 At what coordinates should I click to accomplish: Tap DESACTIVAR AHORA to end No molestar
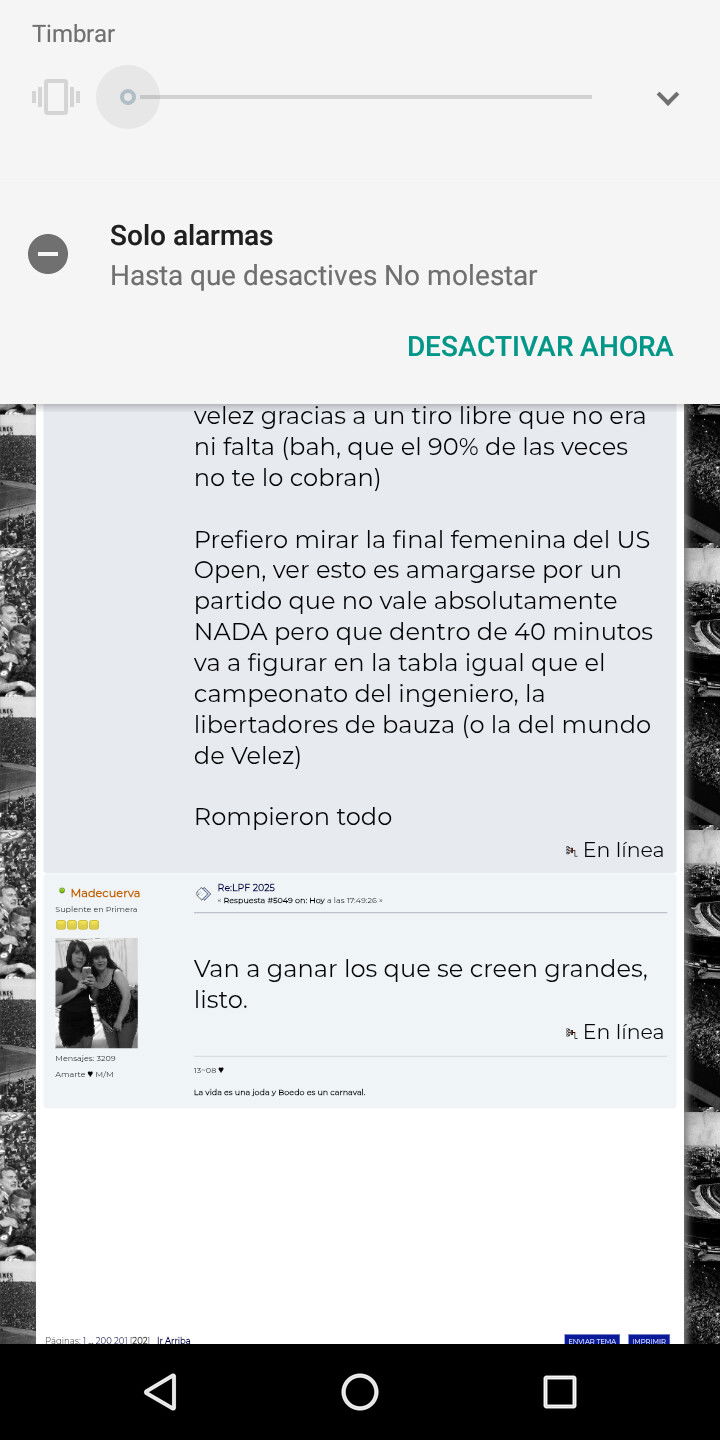click(539, 346)
